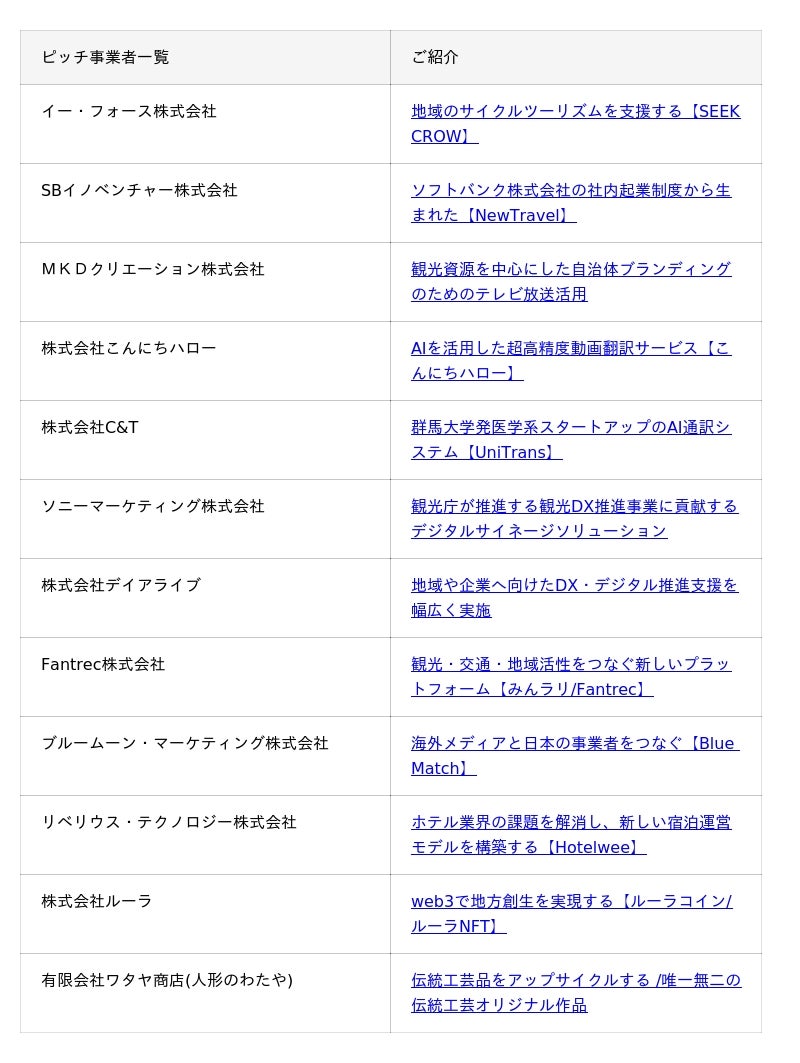Open the TV broadcast municipal branding link
This screenshot has height=1063, width=800.
[570, 270]
